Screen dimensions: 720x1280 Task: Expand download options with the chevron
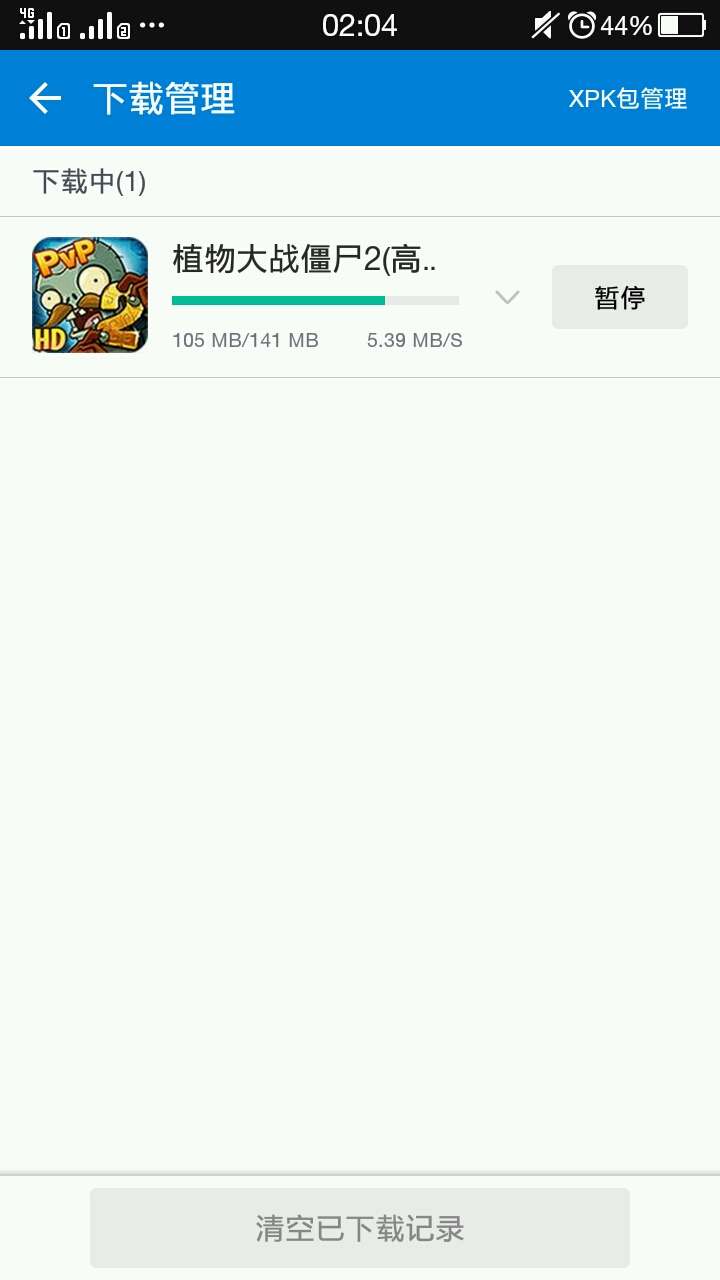click(x=508, y=297)
